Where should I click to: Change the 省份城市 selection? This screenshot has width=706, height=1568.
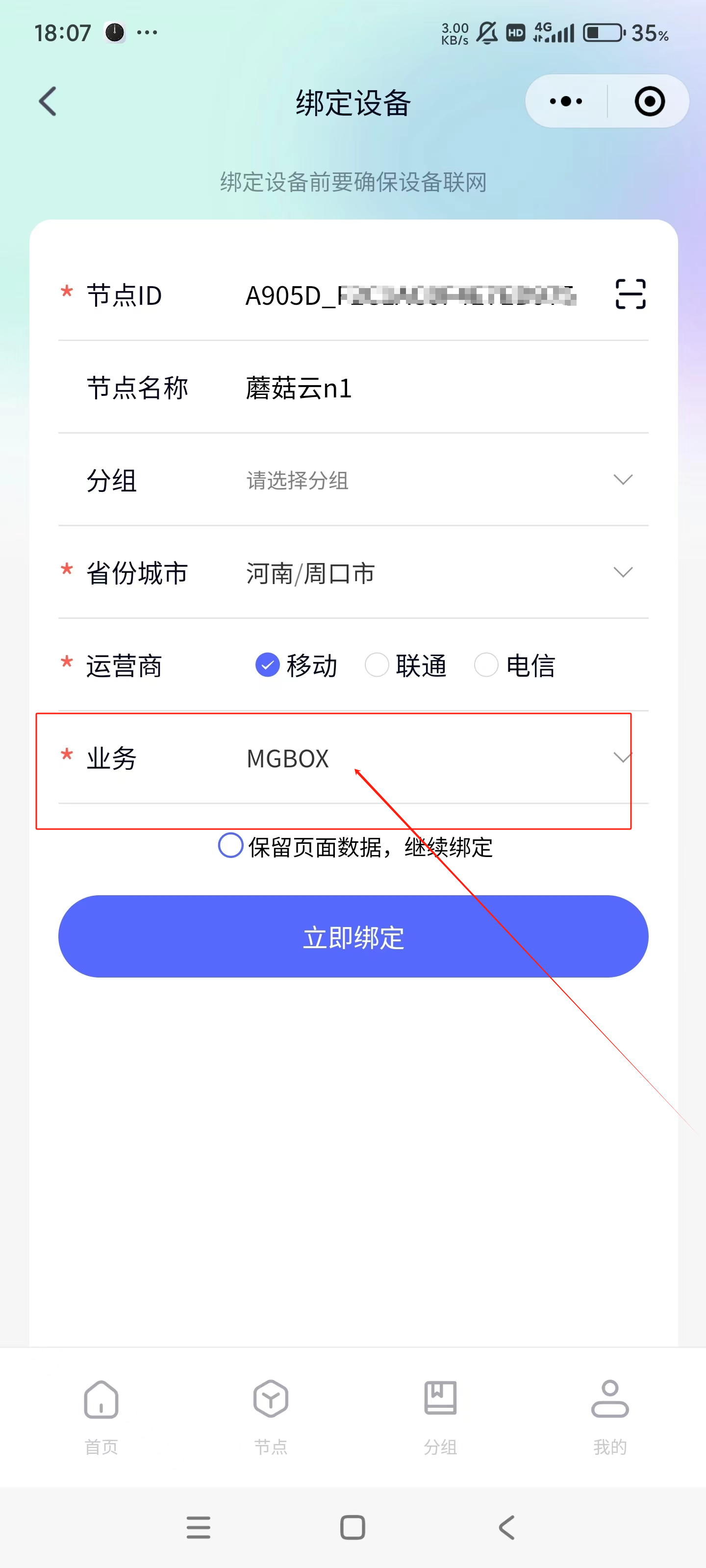tap(353, 573)
